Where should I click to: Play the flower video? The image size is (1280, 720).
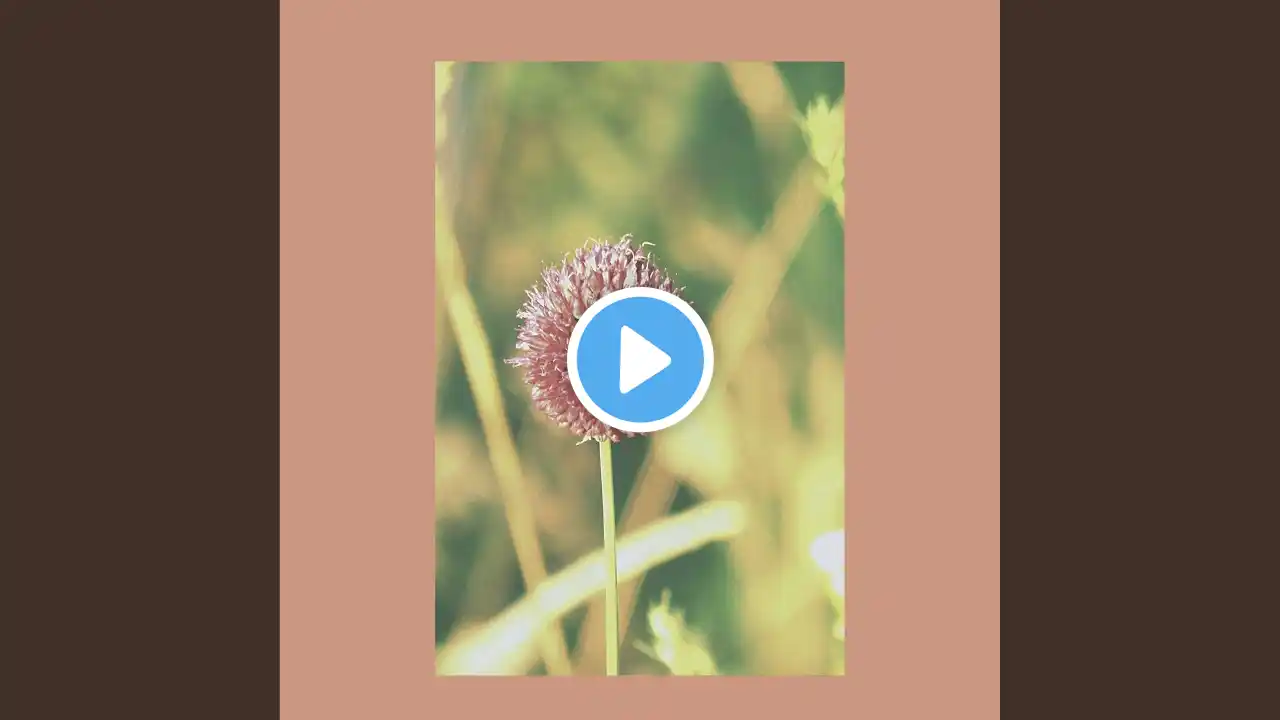click(640, 360)
